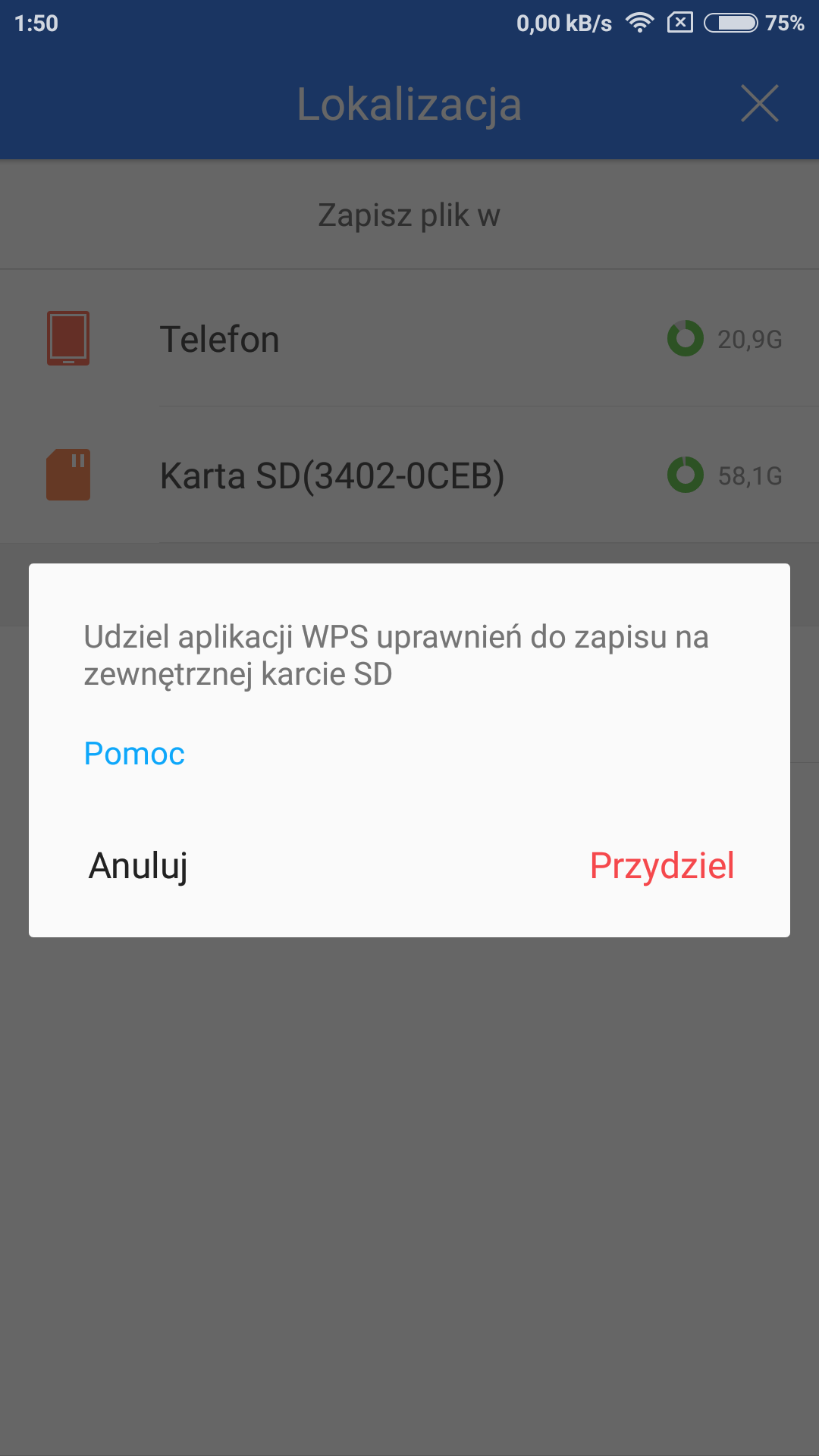
Task: Tap Przydziel to grant SD write permission
Action: [661, 865]
